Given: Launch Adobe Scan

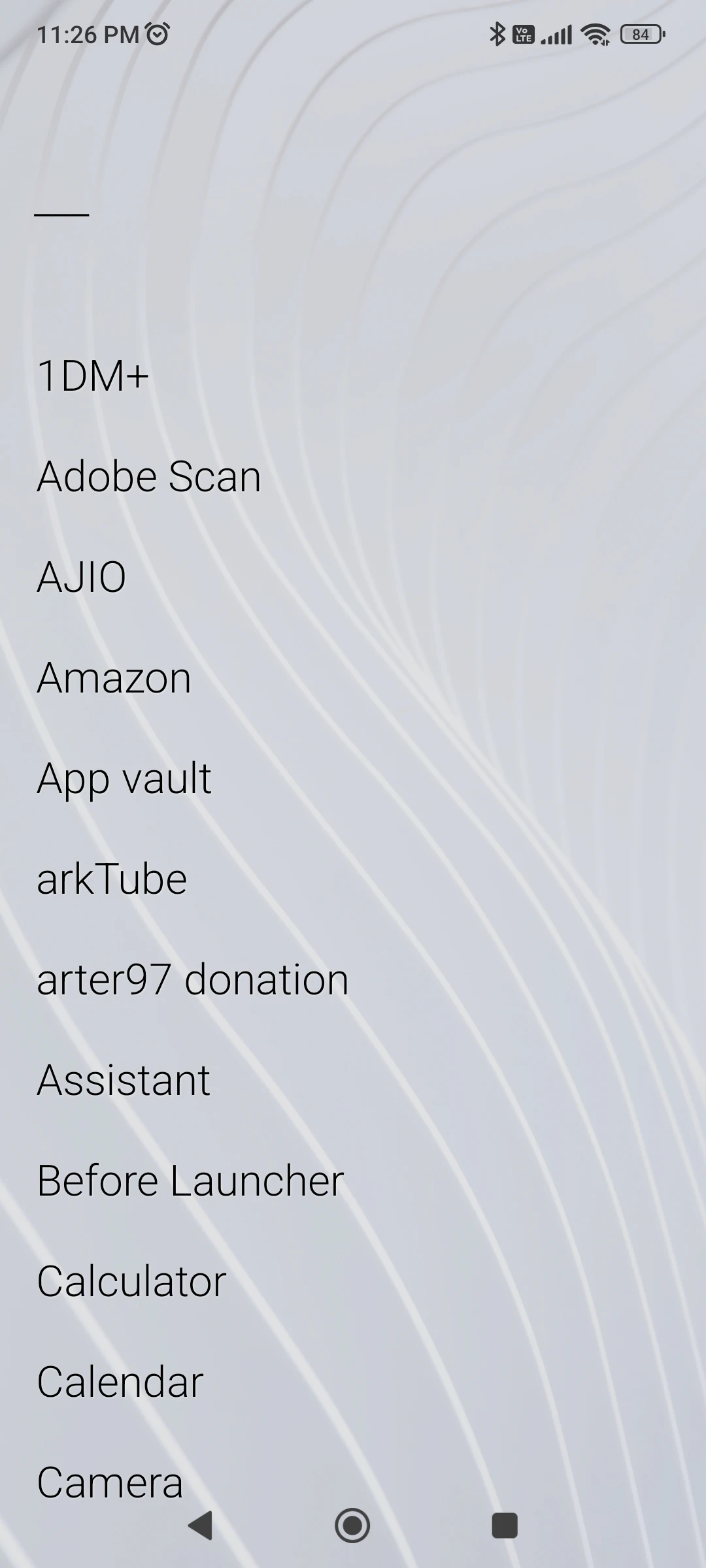Looking at the screenshot, I should pos(149,476).
